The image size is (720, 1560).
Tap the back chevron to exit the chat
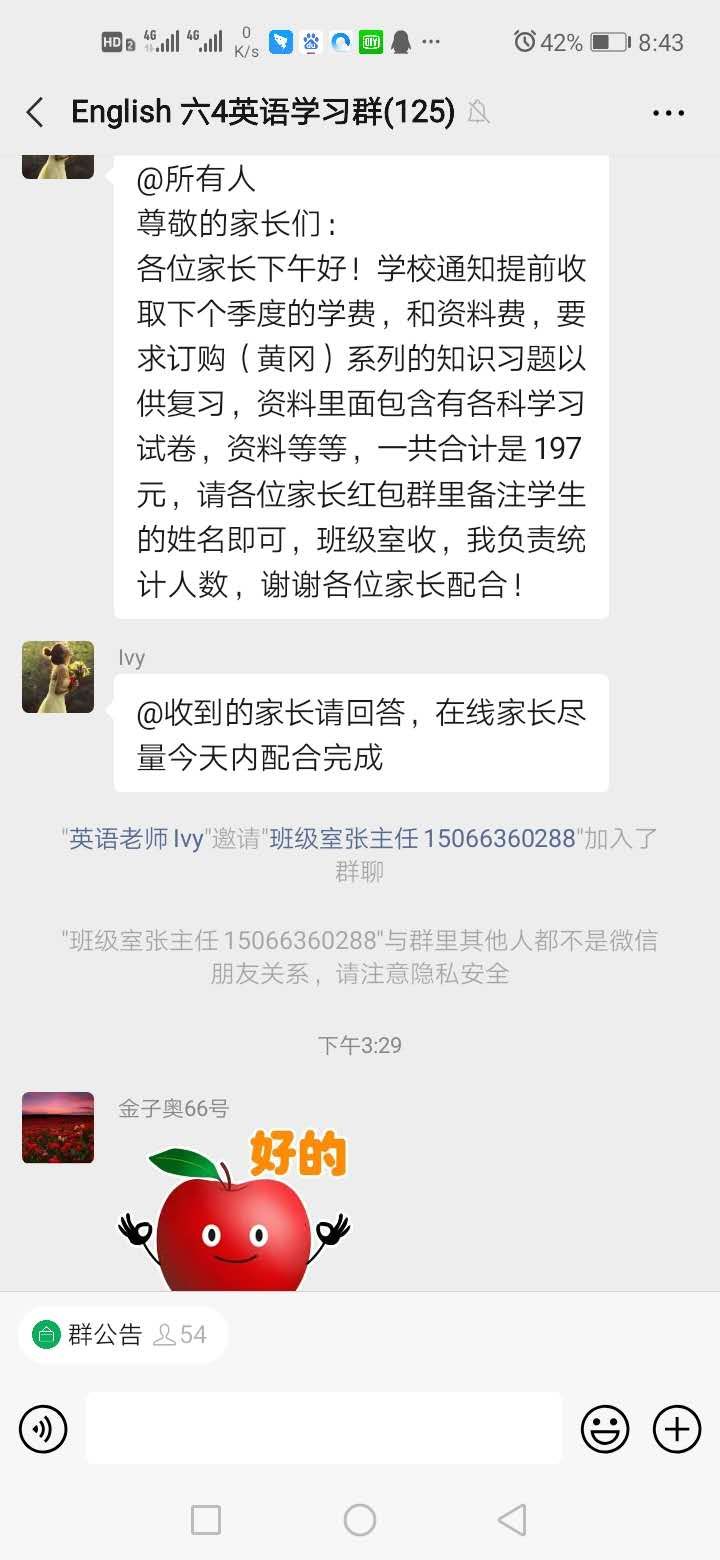(x=34, y=113)
